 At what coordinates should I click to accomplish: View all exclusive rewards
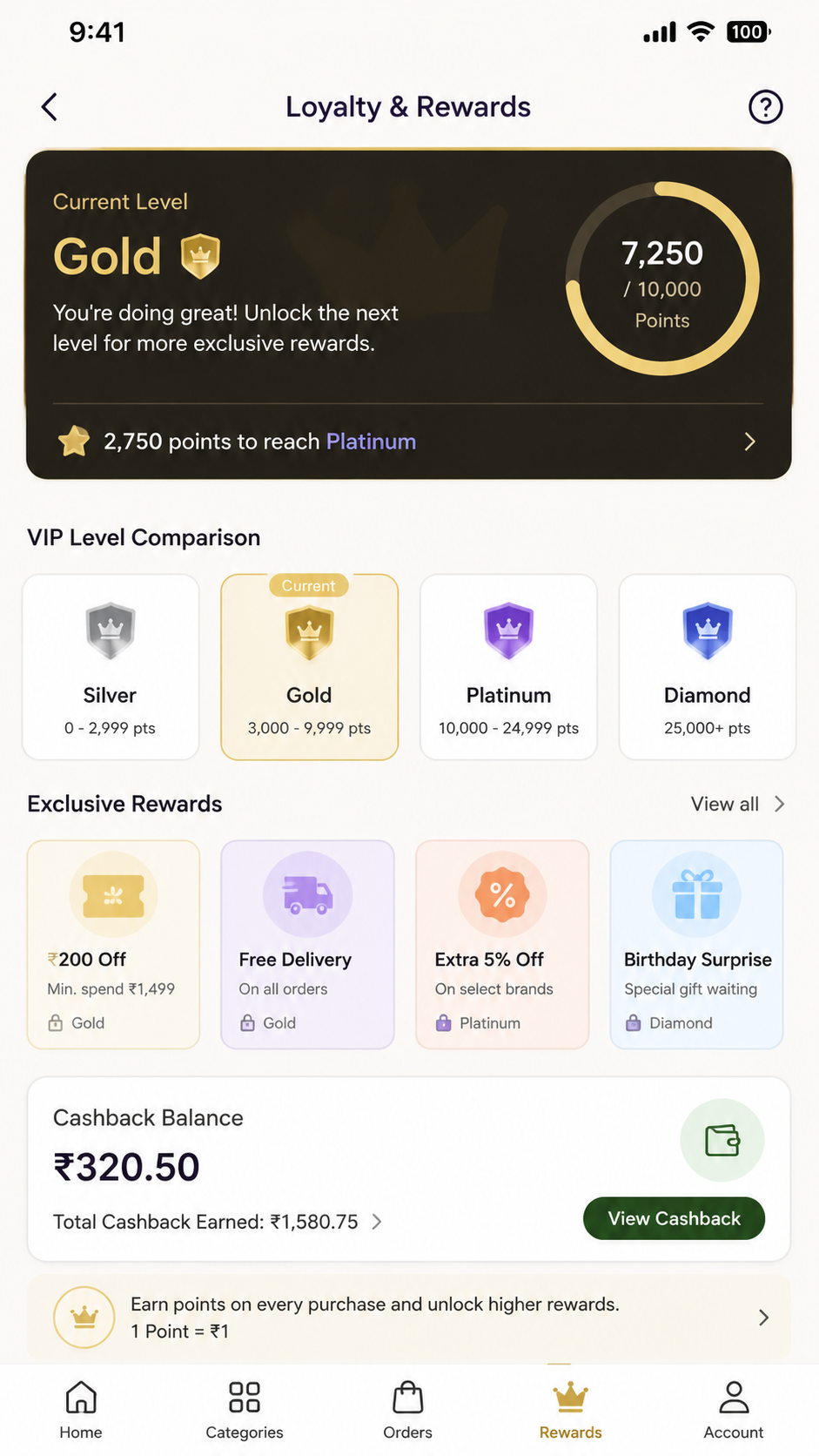pyautogui.click(x=738, y=804)
